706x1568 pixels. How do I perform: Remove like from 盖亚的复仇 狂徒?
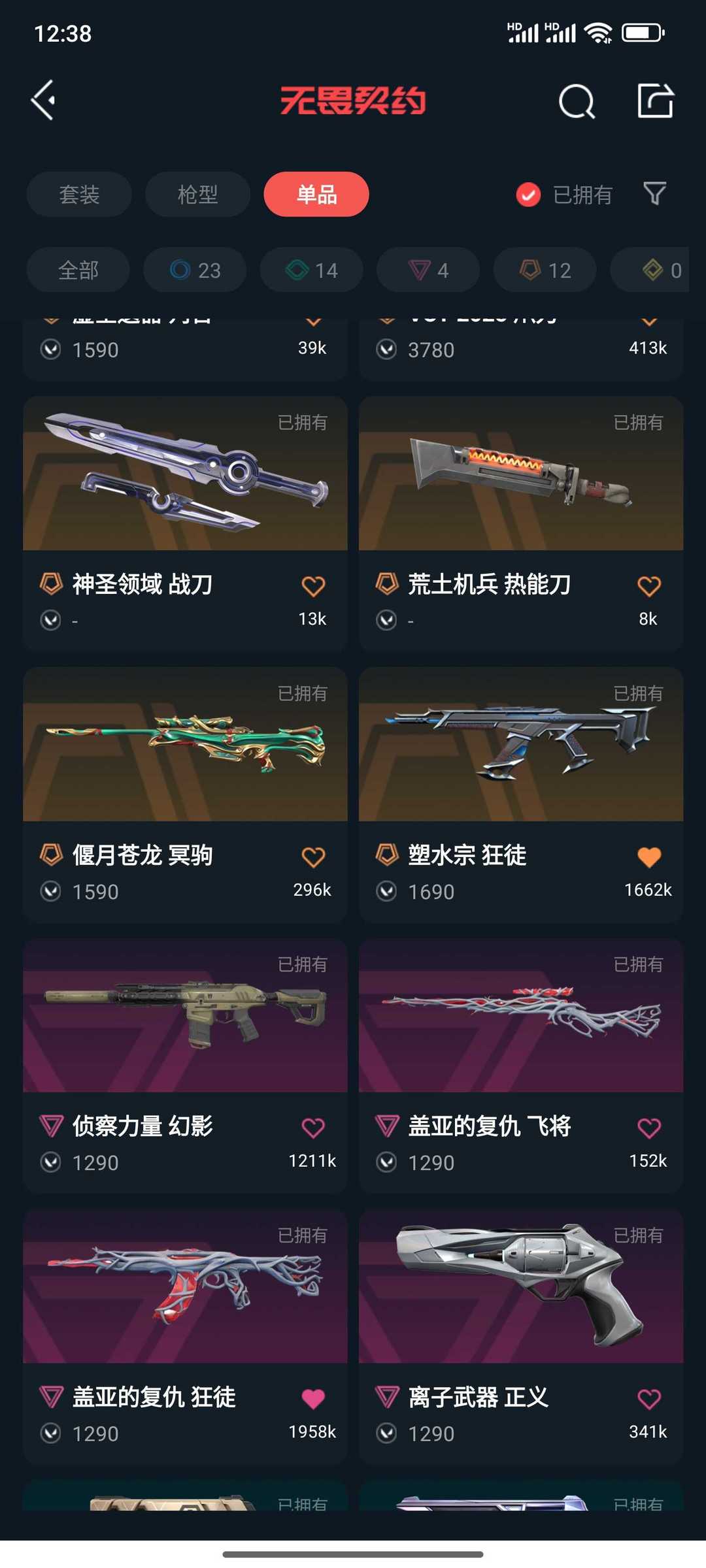click(313, 1399)
